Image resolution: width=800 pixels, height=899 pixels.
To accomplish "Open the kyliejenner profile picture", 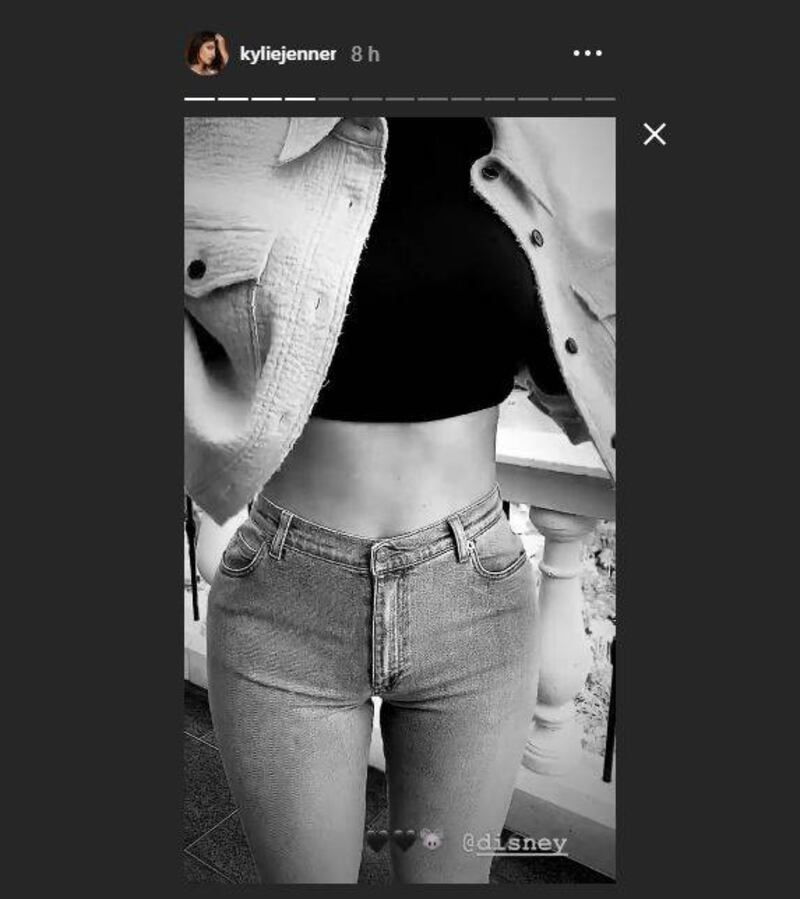I will [x=207, y=54].
